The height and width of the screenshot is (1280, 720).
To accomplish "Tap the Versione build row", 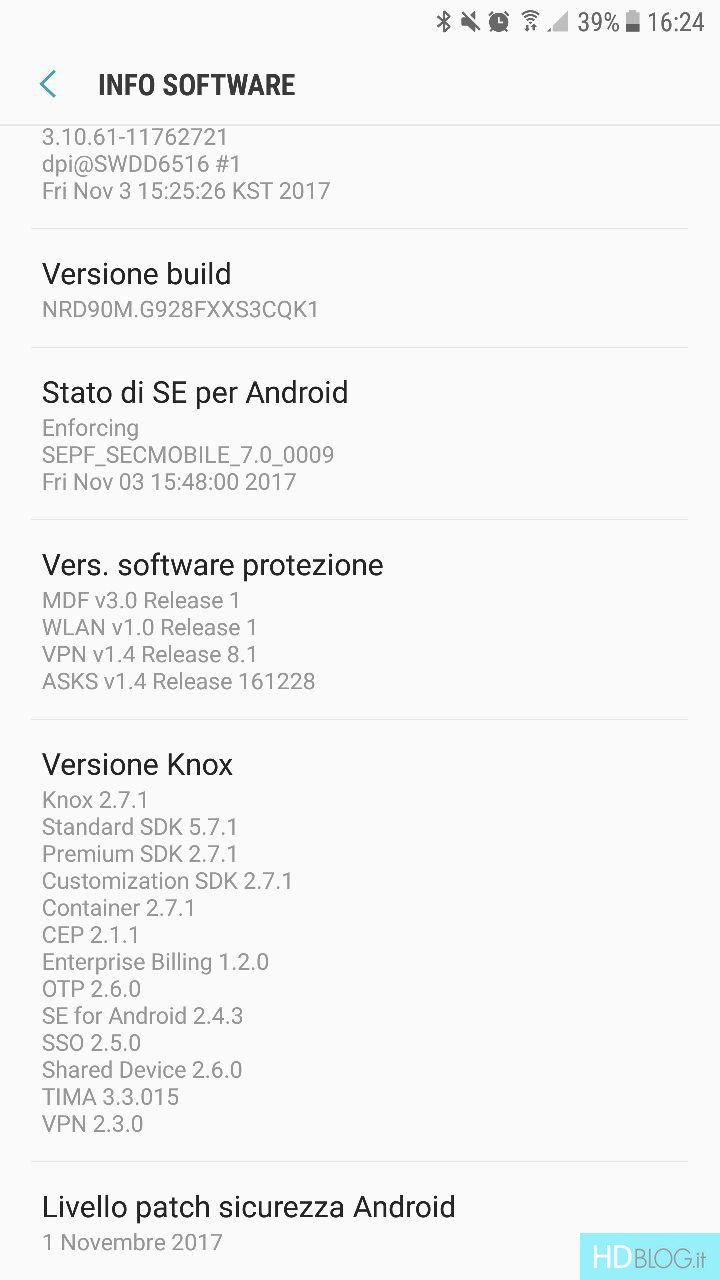I will click(x=360, y=289).
